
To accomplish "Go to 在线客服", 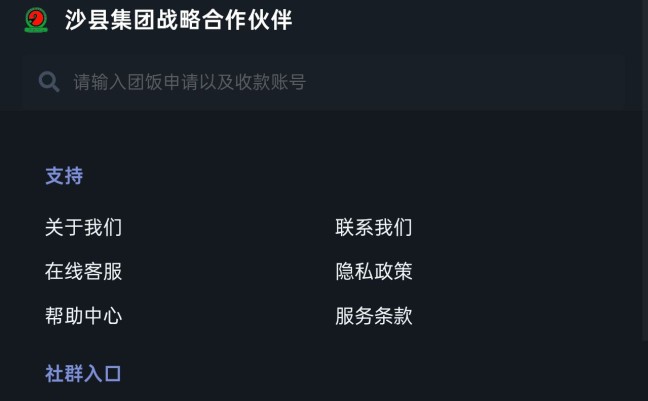I will point(83,272).
